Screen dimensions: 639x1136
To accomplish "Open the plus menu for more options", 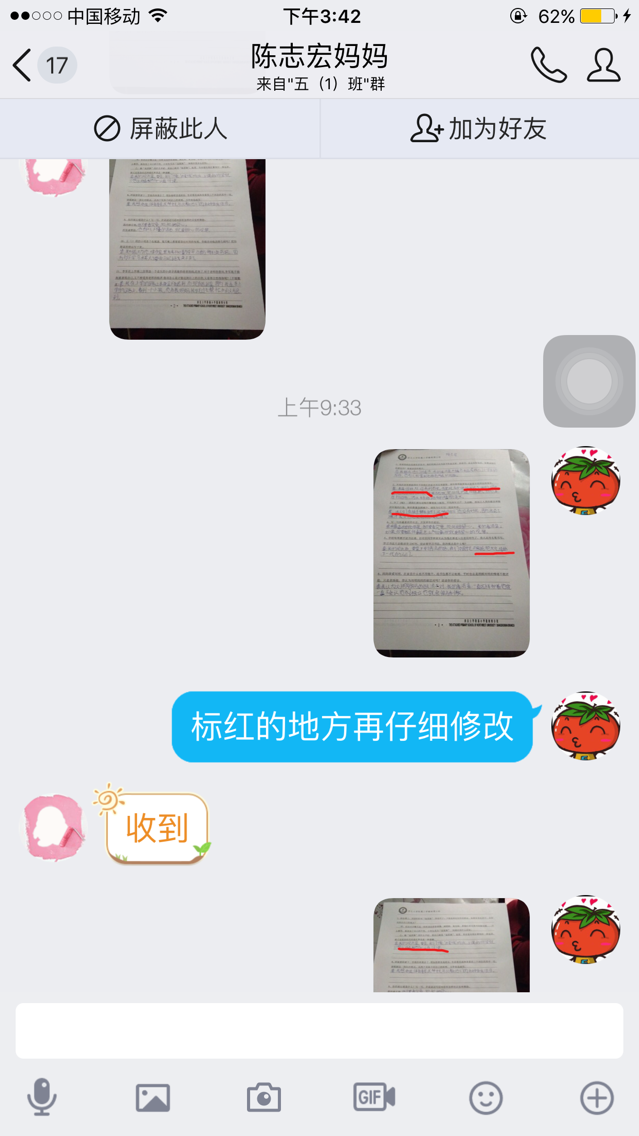I will (x=597, y=1097).
